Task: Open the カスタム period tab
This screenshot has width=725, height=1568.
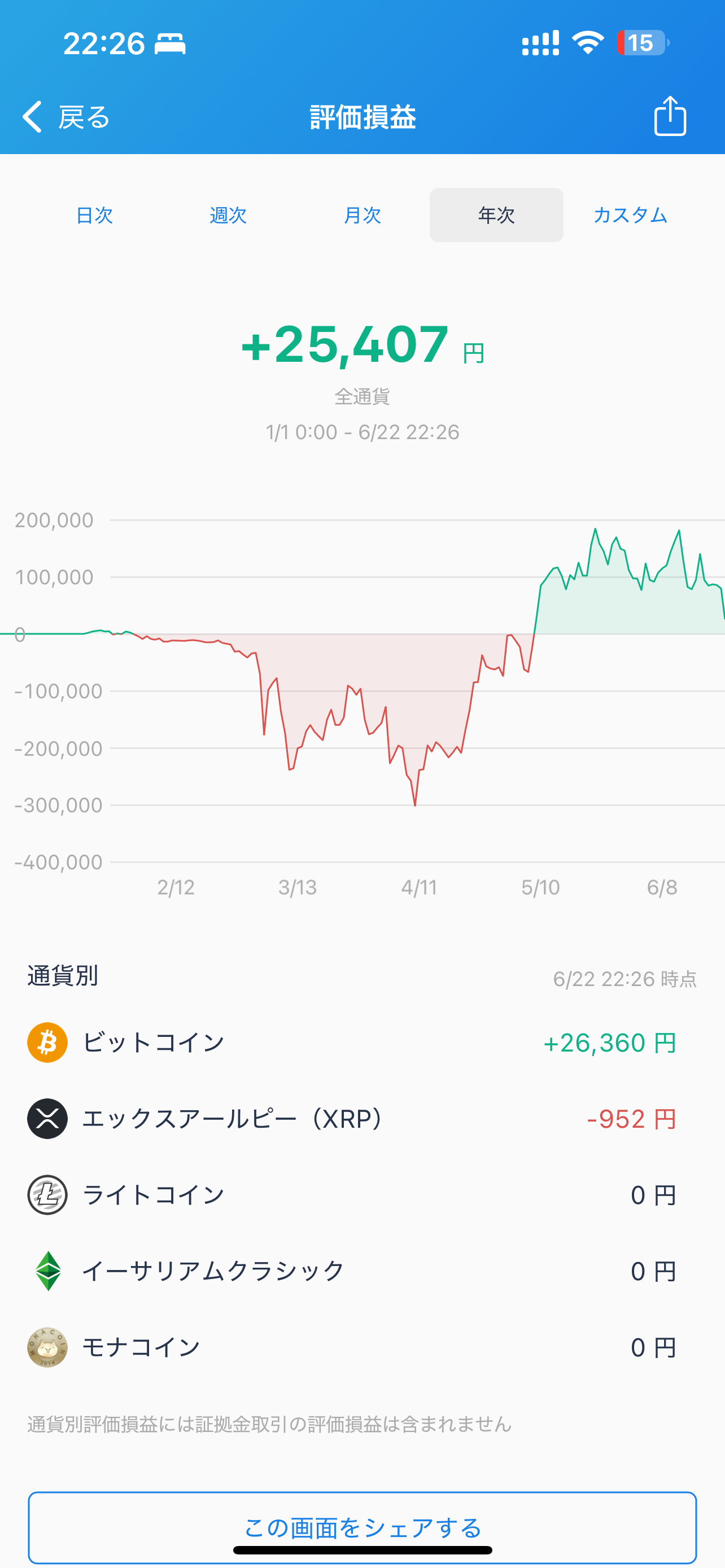Action: click(630, 215)
